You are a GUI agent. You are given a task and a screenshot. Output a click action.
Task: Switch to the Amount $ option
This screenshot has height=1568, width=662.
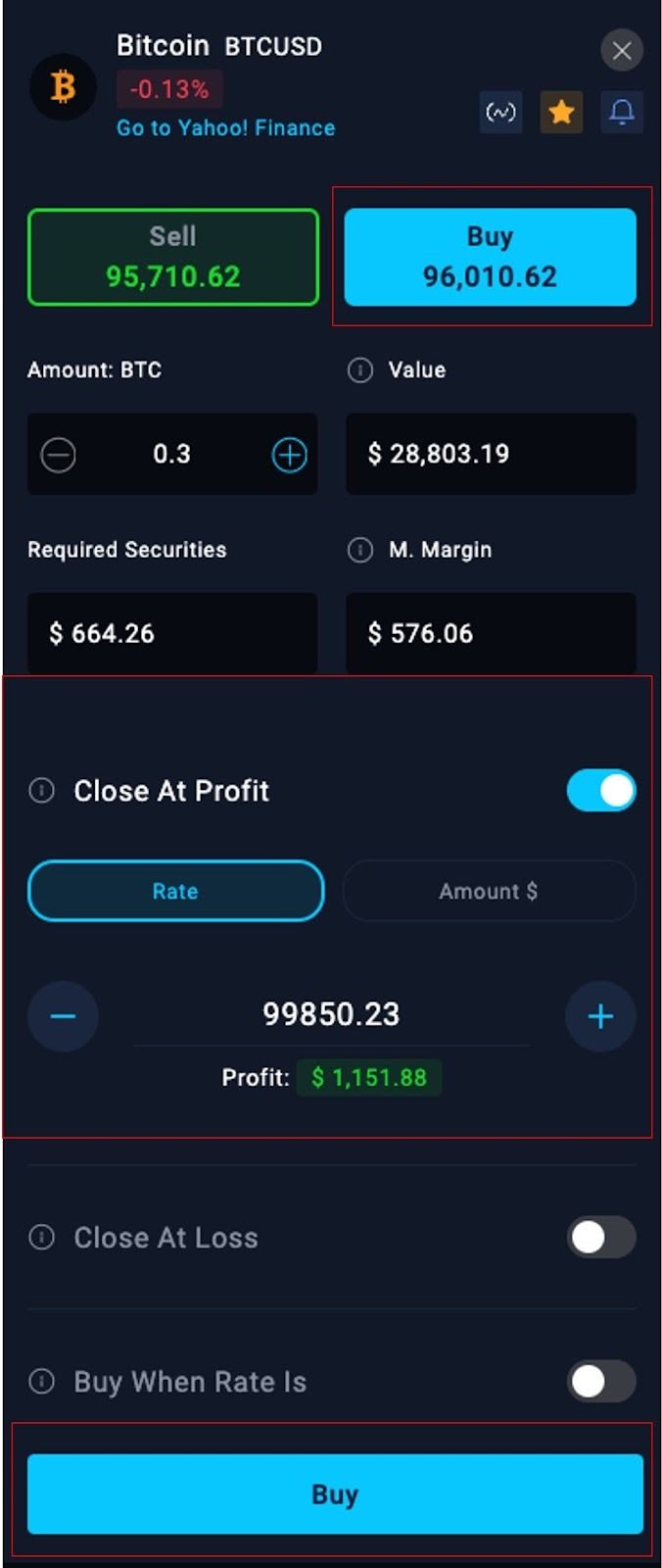click(489, 891)
